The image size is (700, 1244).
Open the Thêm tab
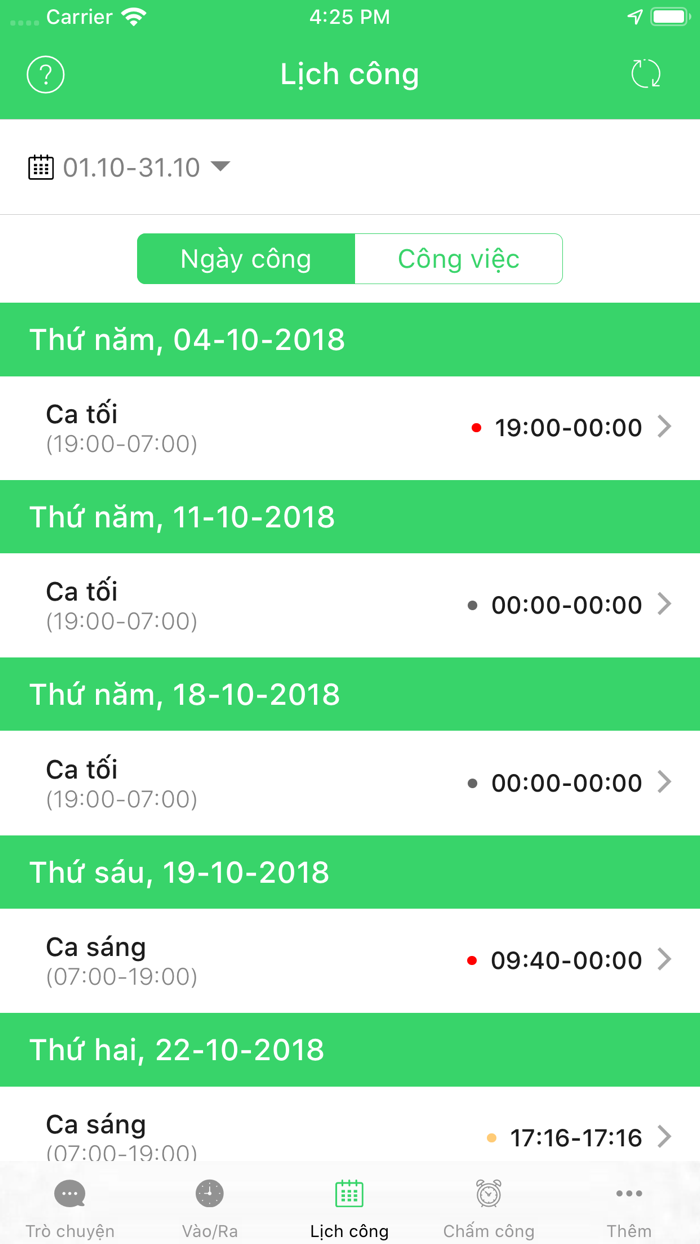[629, 1207]
